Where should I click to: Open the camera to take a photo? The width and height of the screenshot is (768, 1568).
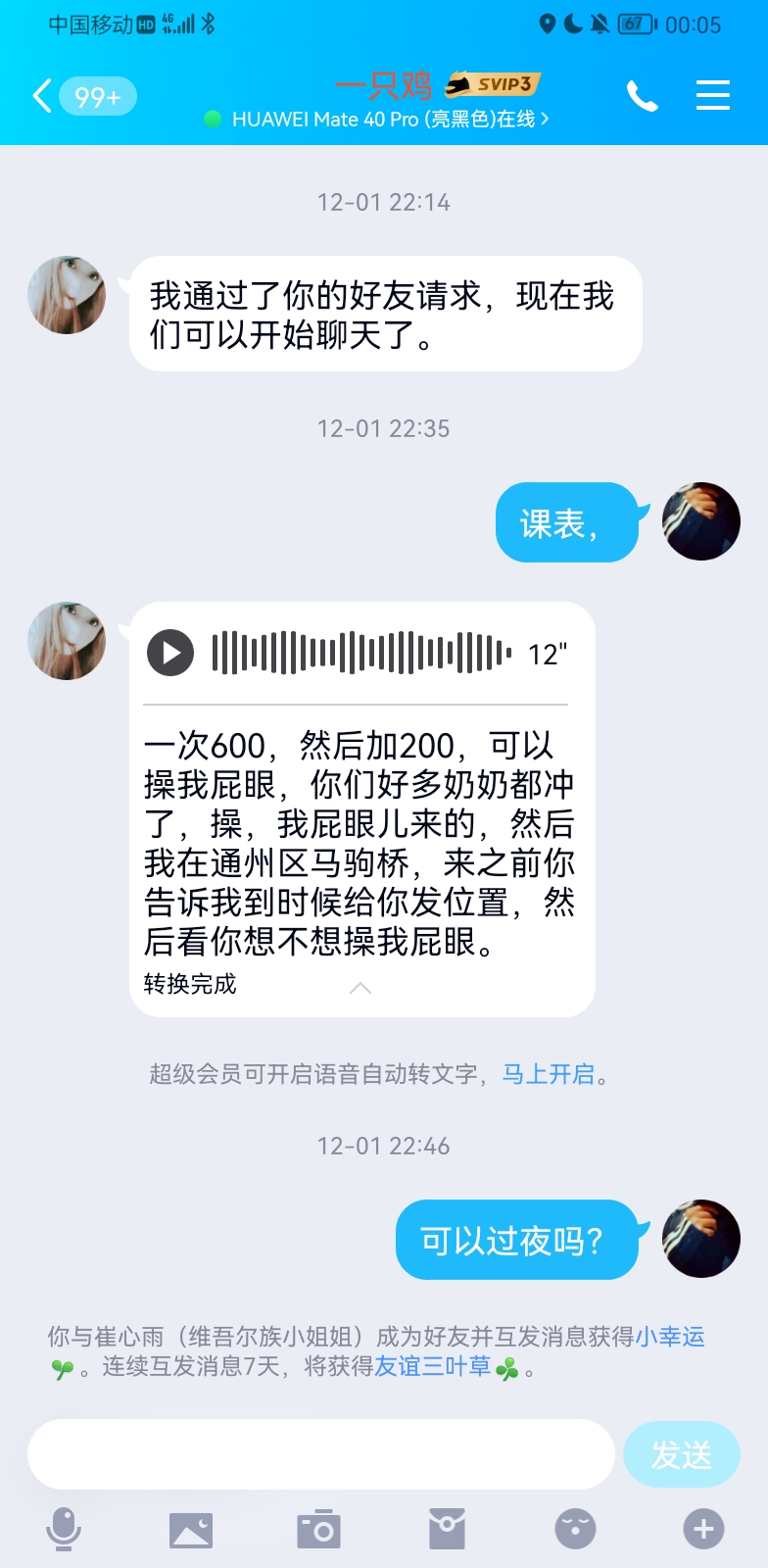click(320, 1527)
